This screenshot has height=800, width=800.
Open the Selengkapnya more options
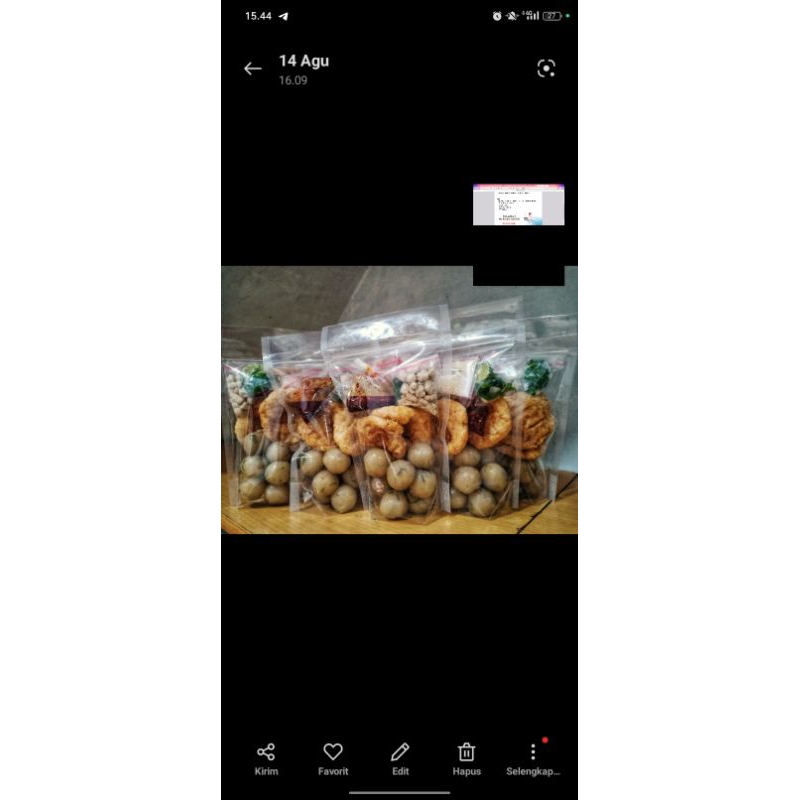pos(533,758)
